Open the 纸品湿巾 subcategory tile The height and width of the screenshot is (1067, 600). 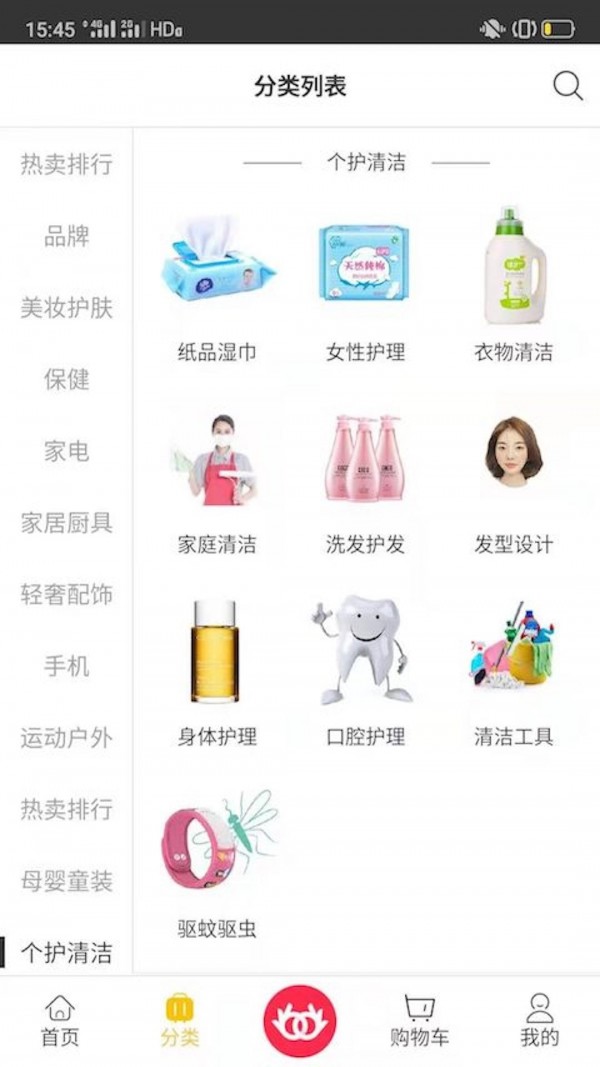[x=217, y=285]
